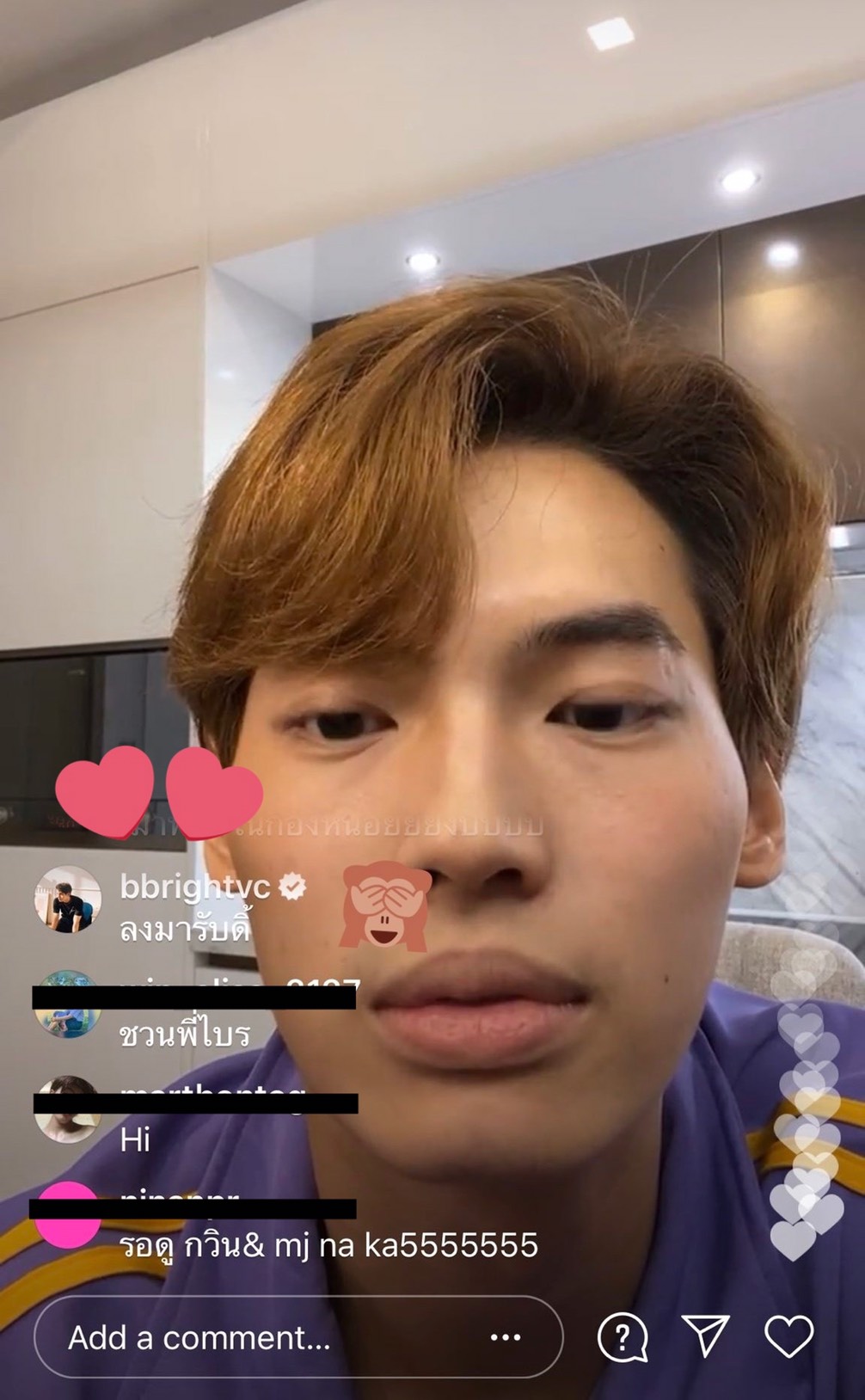Viewport: 865px width, 1400px height.
Task: Share the live video via paper plane
Action: pos(706,1336)
